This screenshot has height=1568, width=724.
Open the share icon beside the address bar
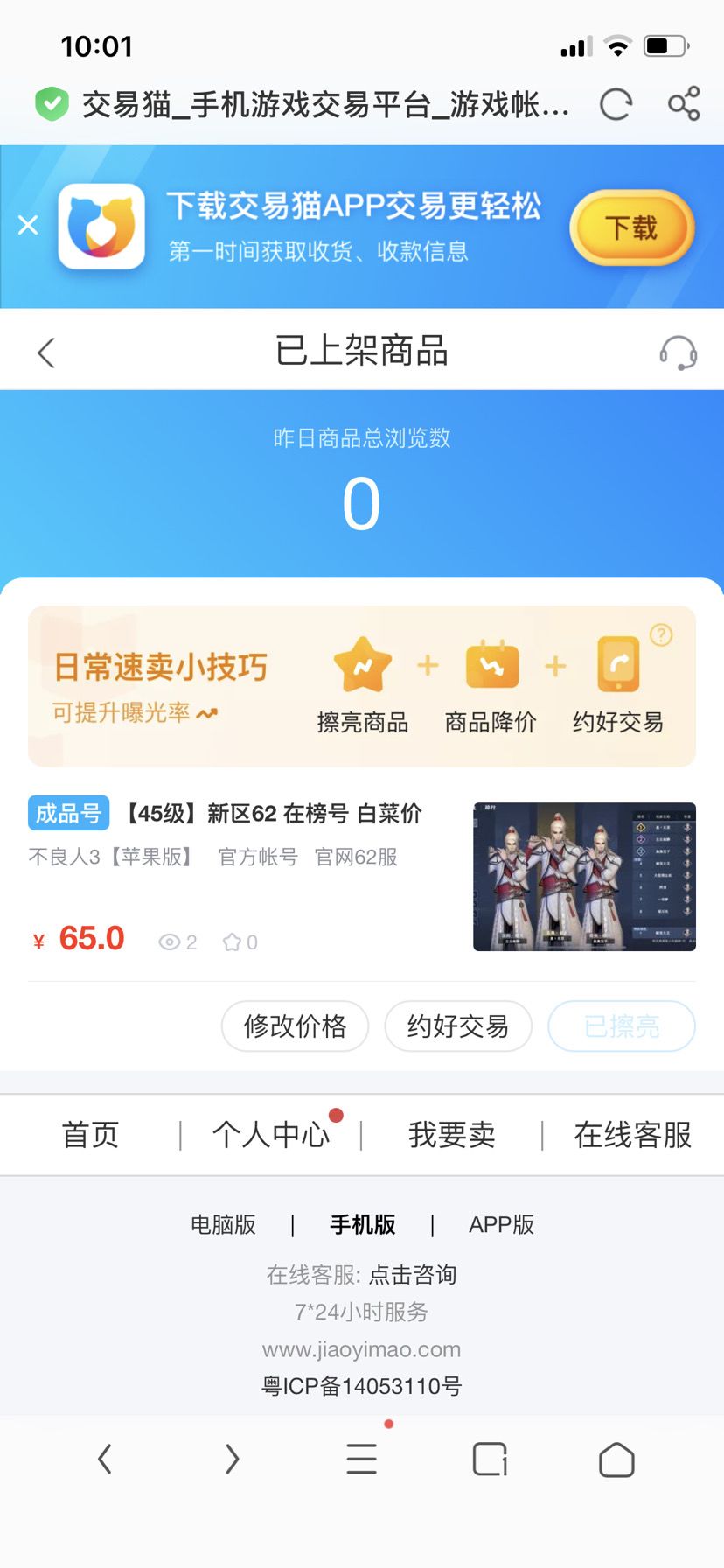(x=686, y=104)
